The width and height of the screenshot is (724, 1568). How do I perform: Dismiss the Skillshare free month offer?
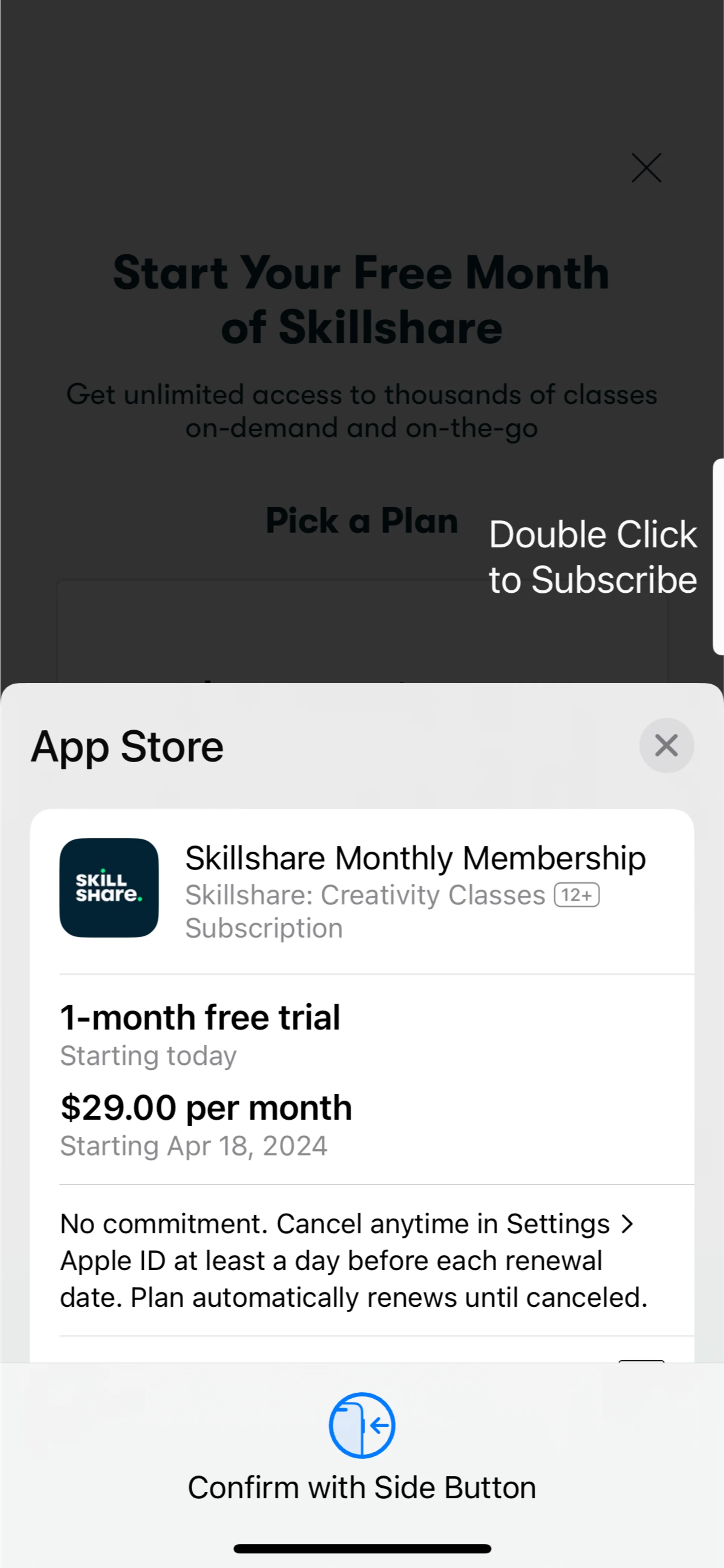pos(646,168)
